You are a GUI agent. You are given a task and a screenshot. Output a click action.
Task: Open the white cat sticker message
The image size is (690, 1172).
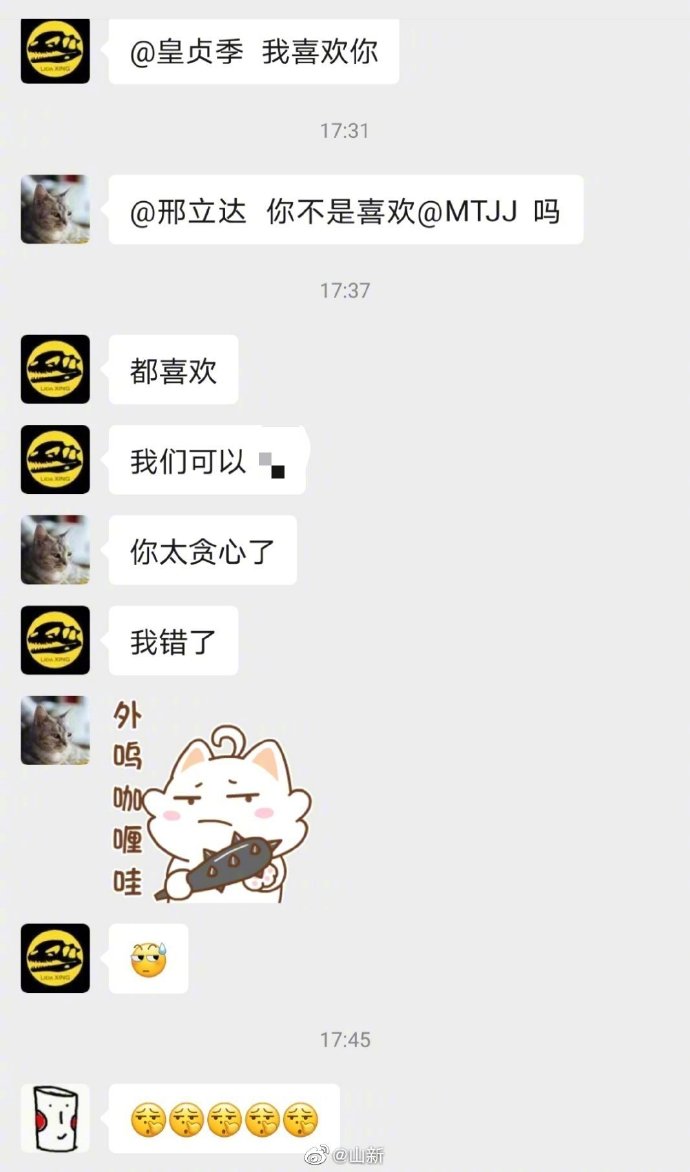(x=212, y=800)
